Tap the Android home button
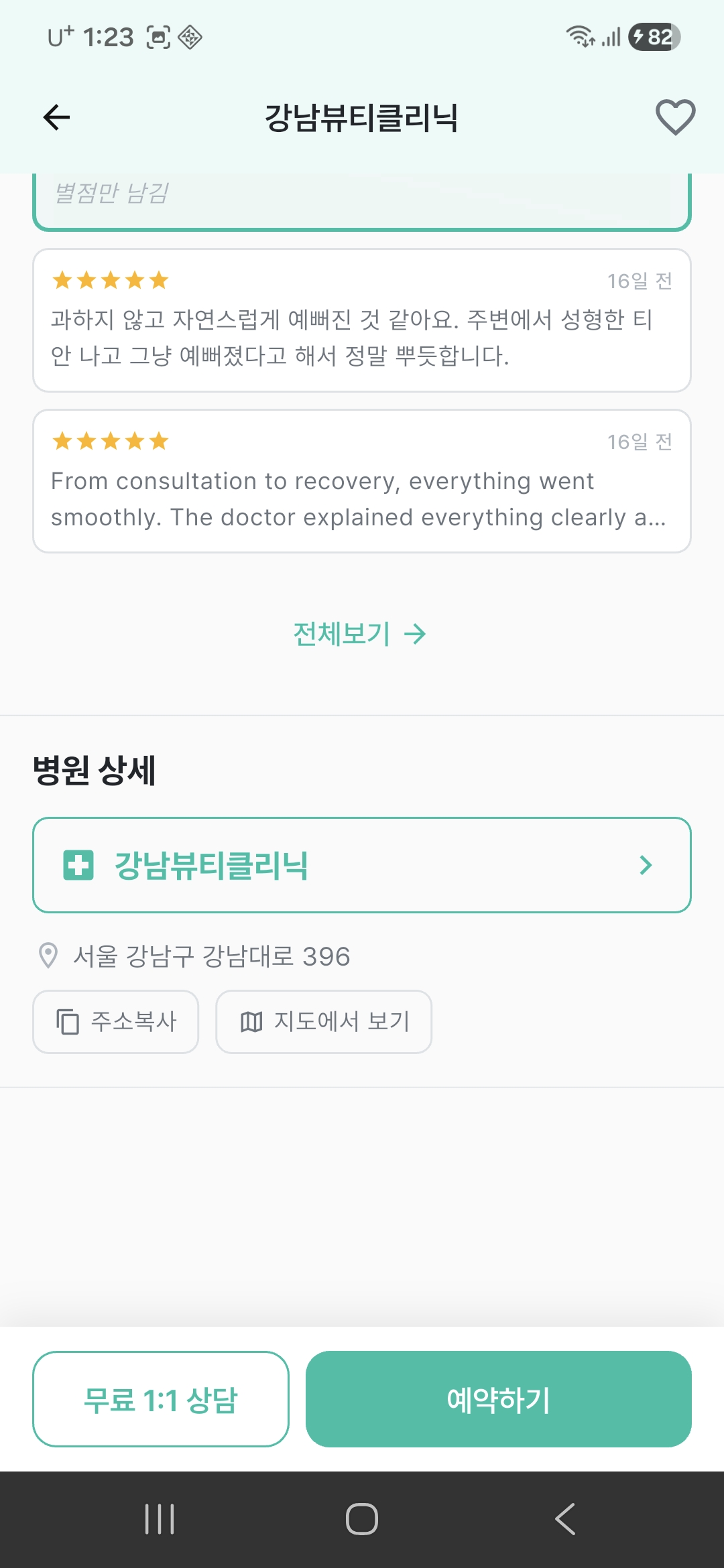724x1568 pixels. pyautogui.click(x=362, y=1520)
